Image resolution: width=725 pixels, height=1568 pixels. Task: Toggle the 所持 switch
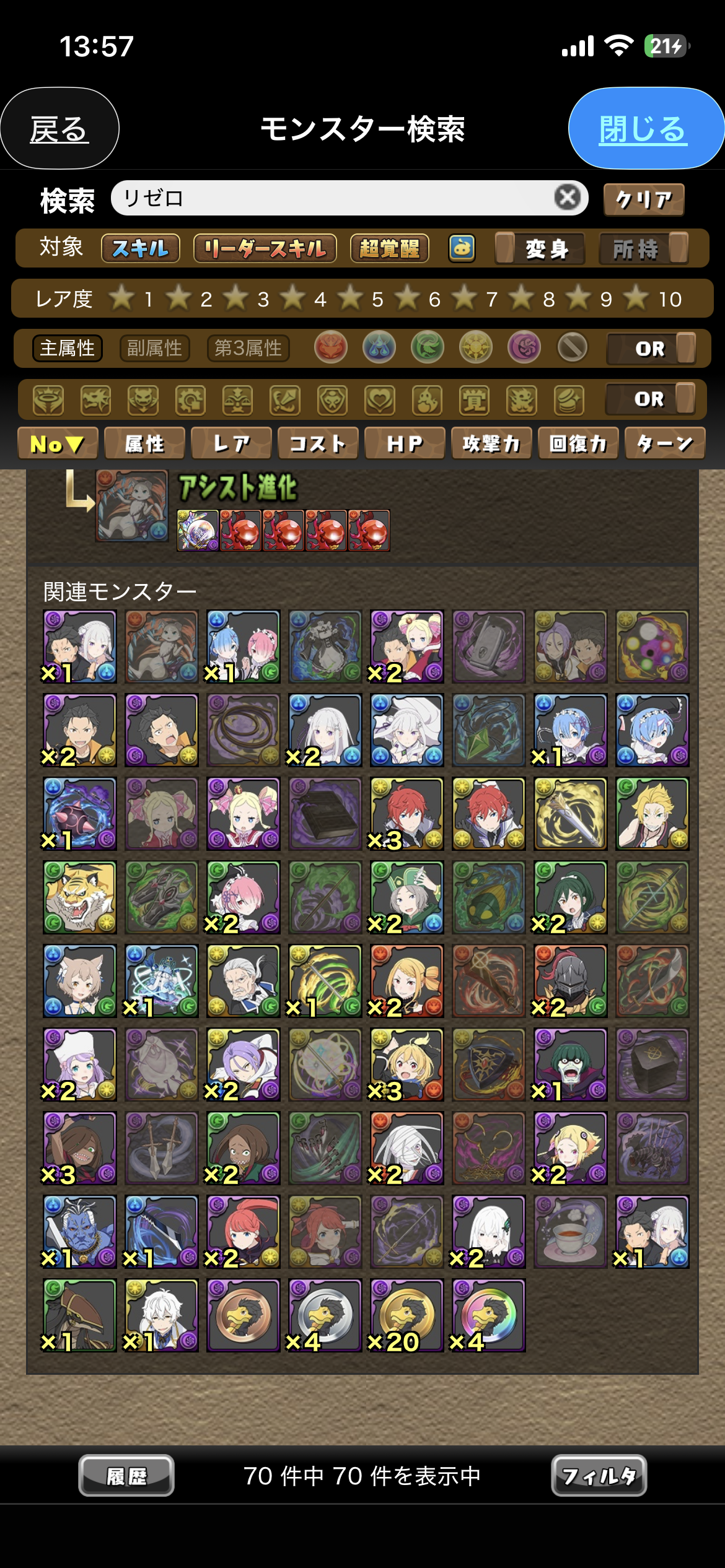644,248
